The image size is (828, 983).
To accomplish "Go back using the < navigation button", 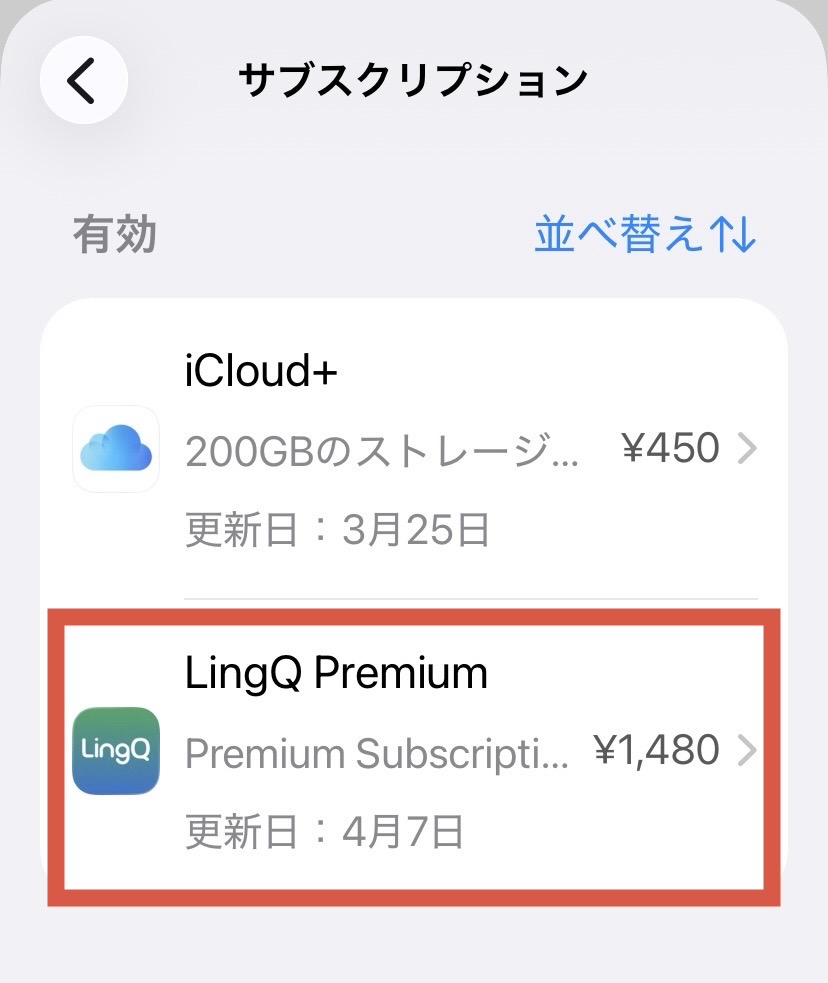I will coord(84,80).
